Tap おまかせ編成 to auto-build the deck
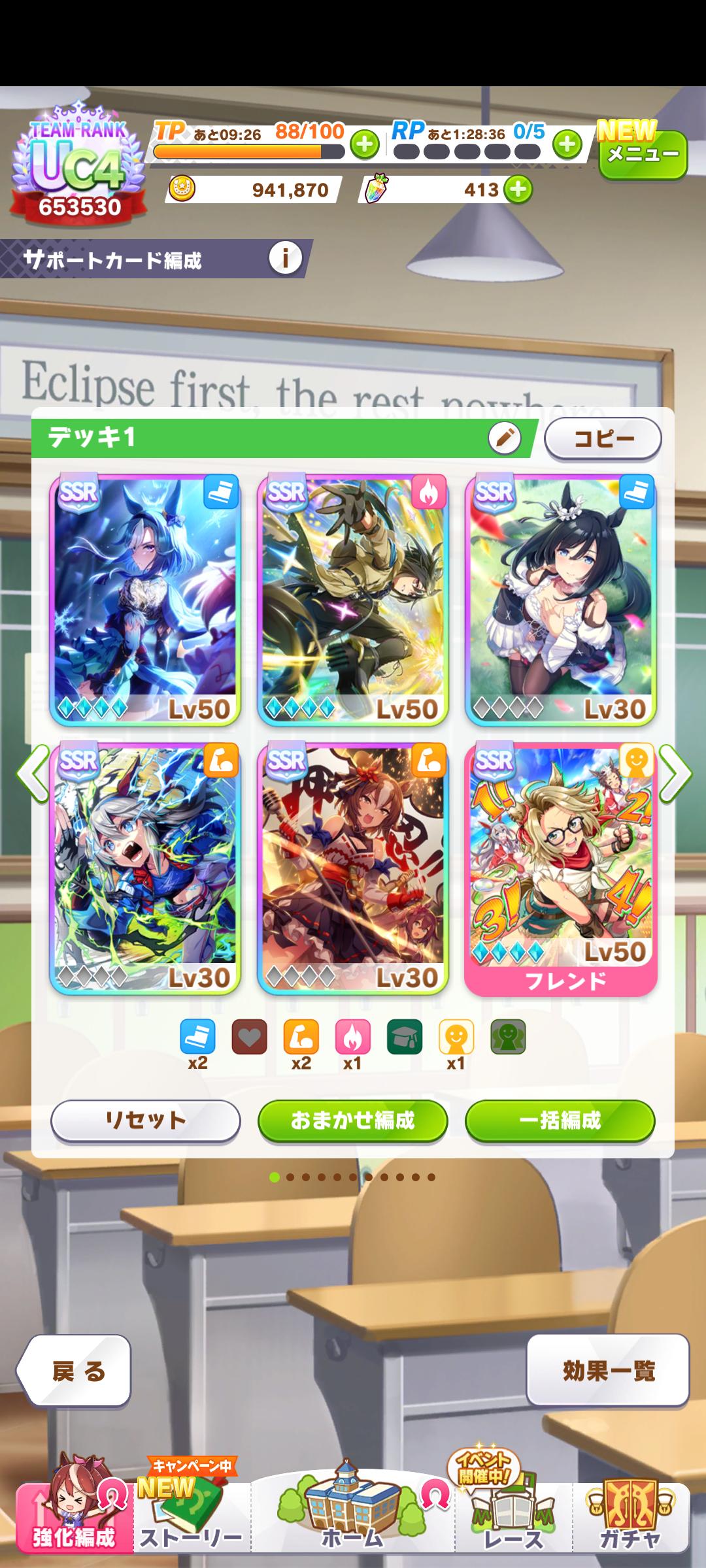This screenshot has width=706, height=1568. tap(352, 1120)
